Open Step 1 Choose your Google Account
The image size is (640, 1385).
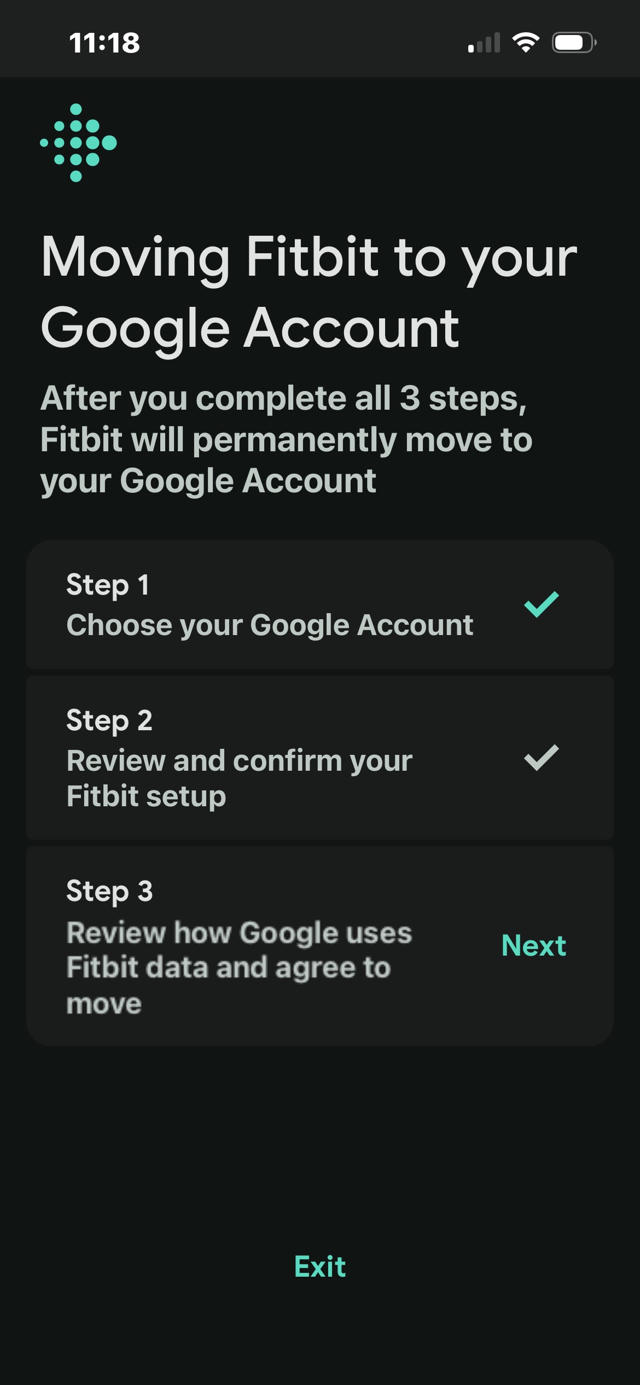tap(319, 605)
